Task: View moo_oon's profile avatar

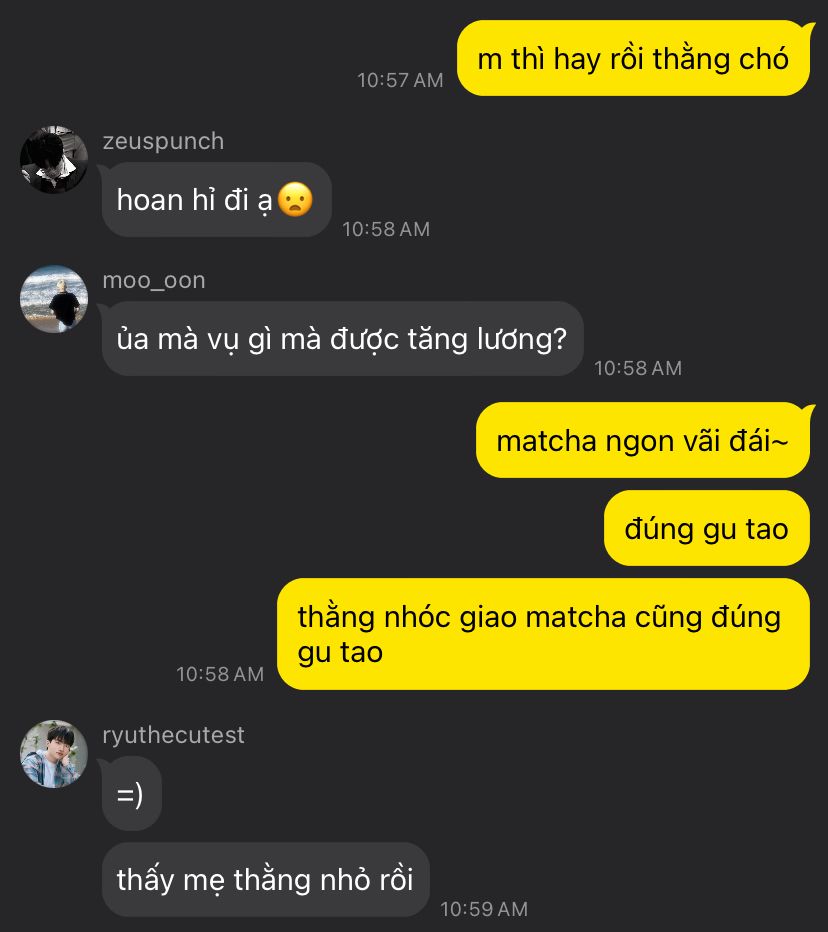Action: 54,299
